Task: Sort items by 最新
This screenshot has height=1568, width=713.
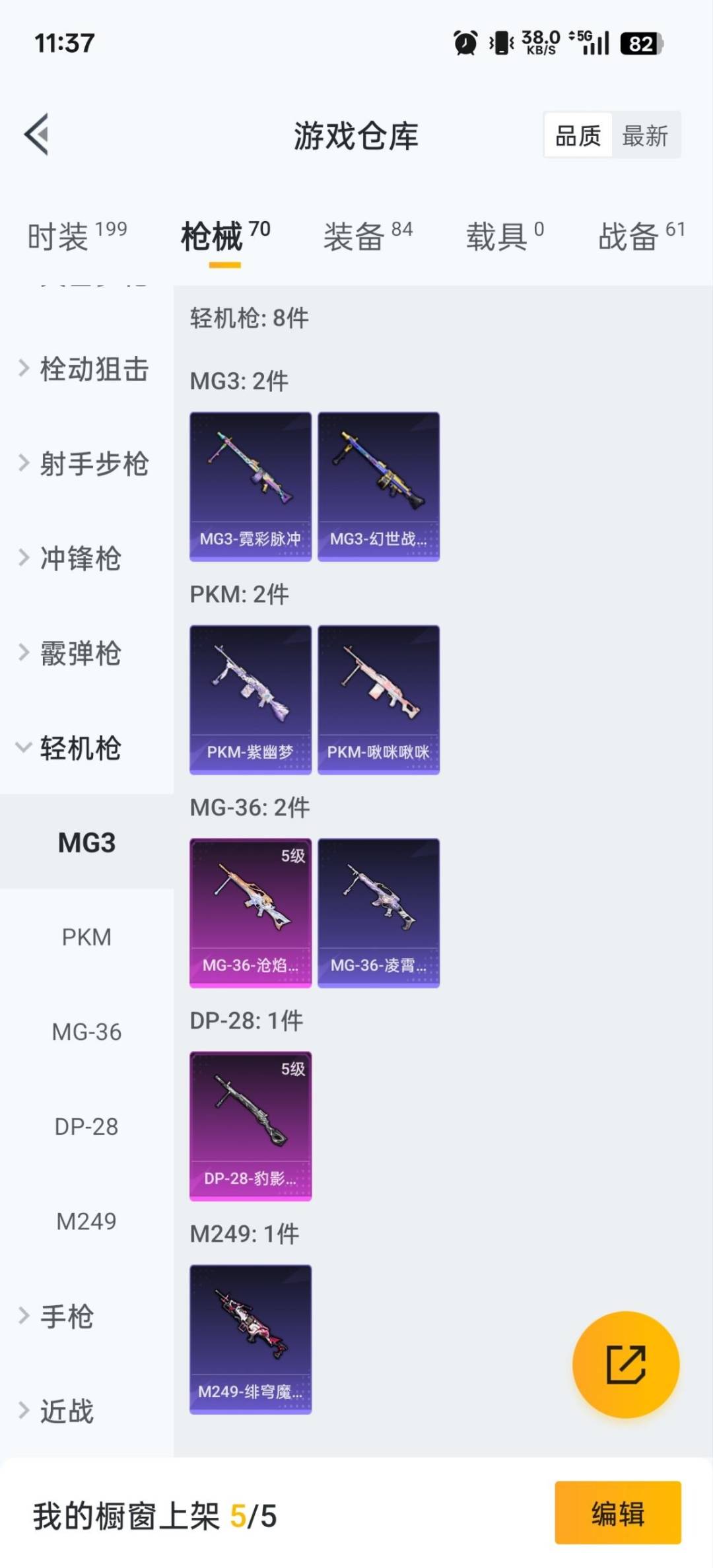Action: coord(645,136)
